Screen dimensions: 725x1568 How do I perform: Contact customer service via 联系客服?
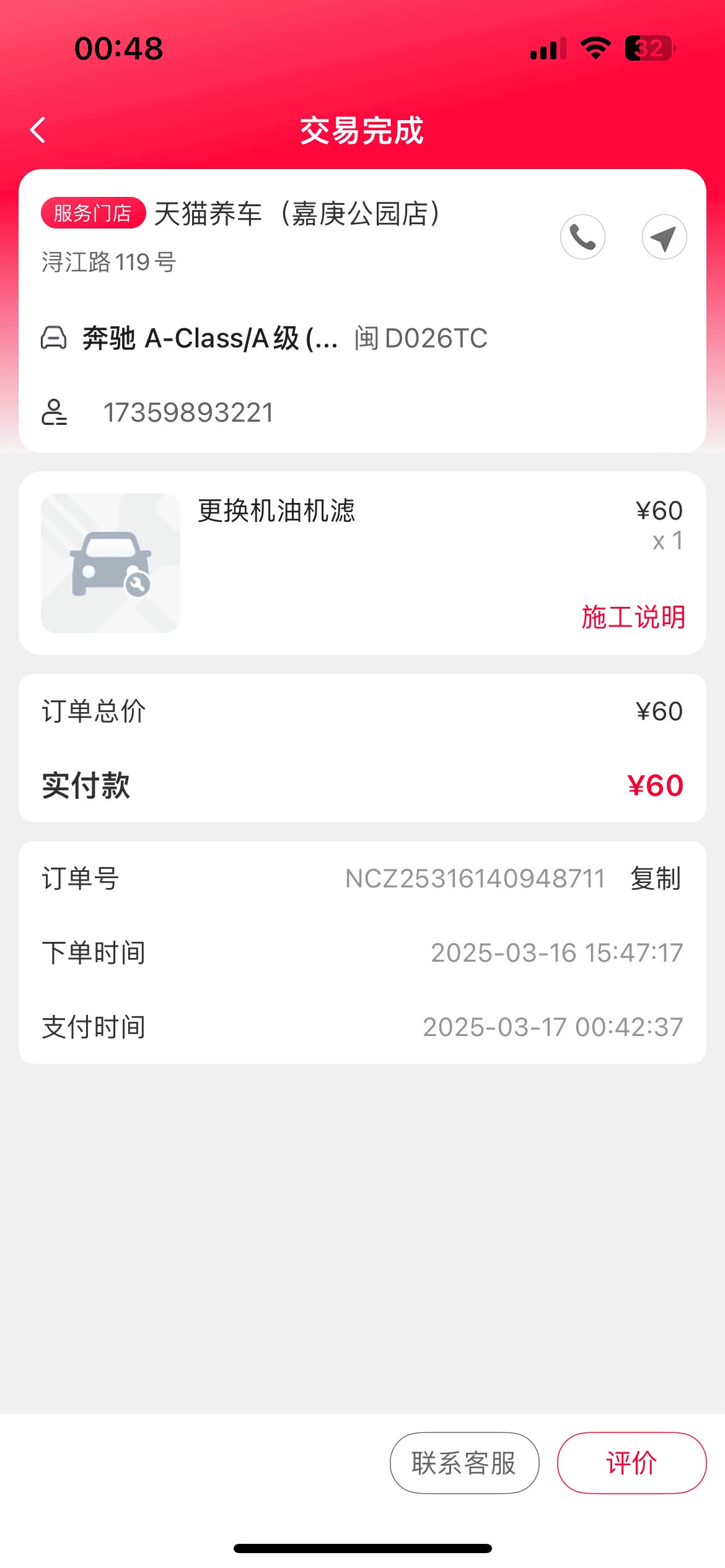click(464, 1463)
